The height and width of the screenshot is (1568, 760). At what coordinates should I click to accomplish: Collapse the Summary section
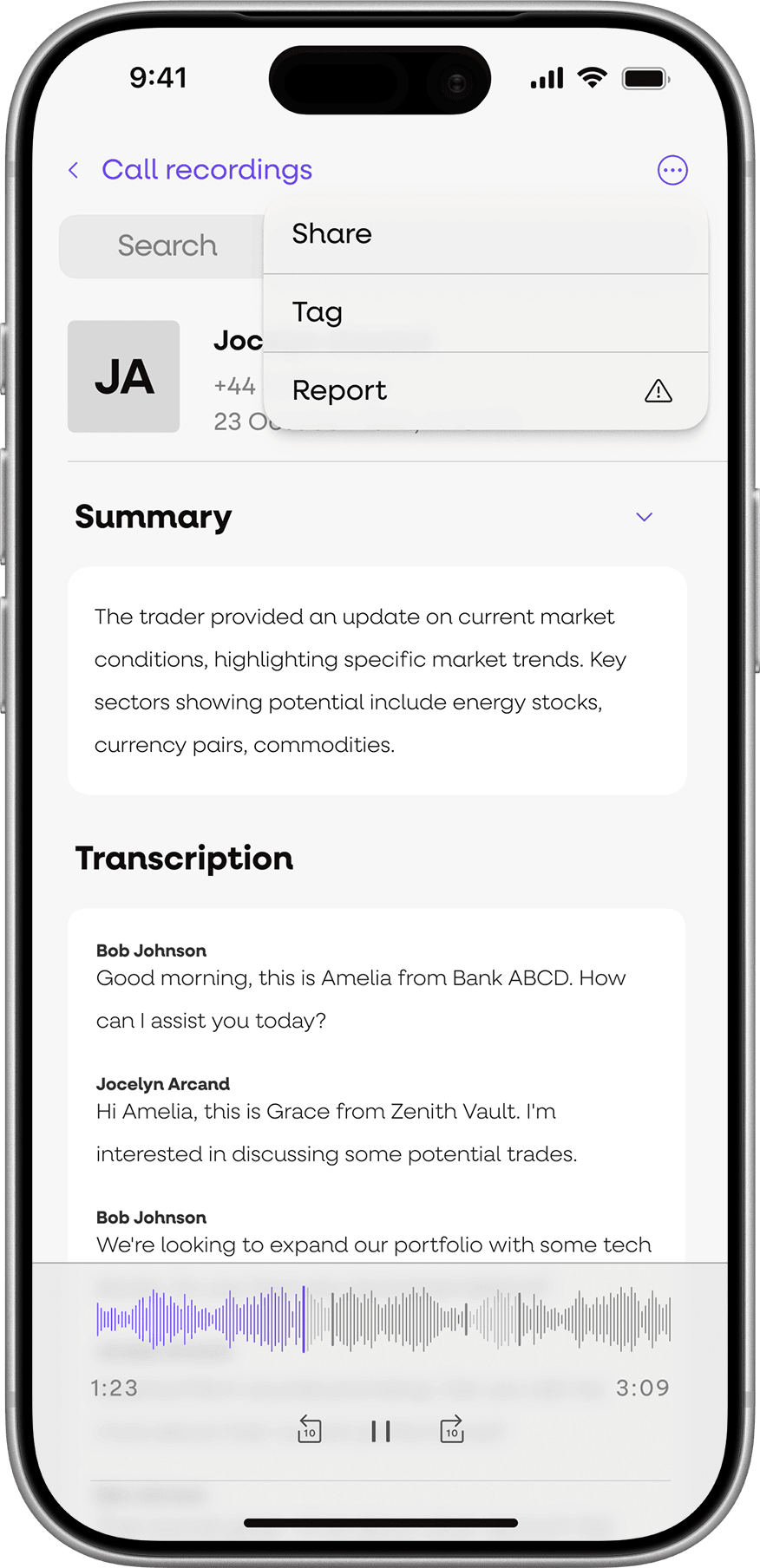click(644, 517)
